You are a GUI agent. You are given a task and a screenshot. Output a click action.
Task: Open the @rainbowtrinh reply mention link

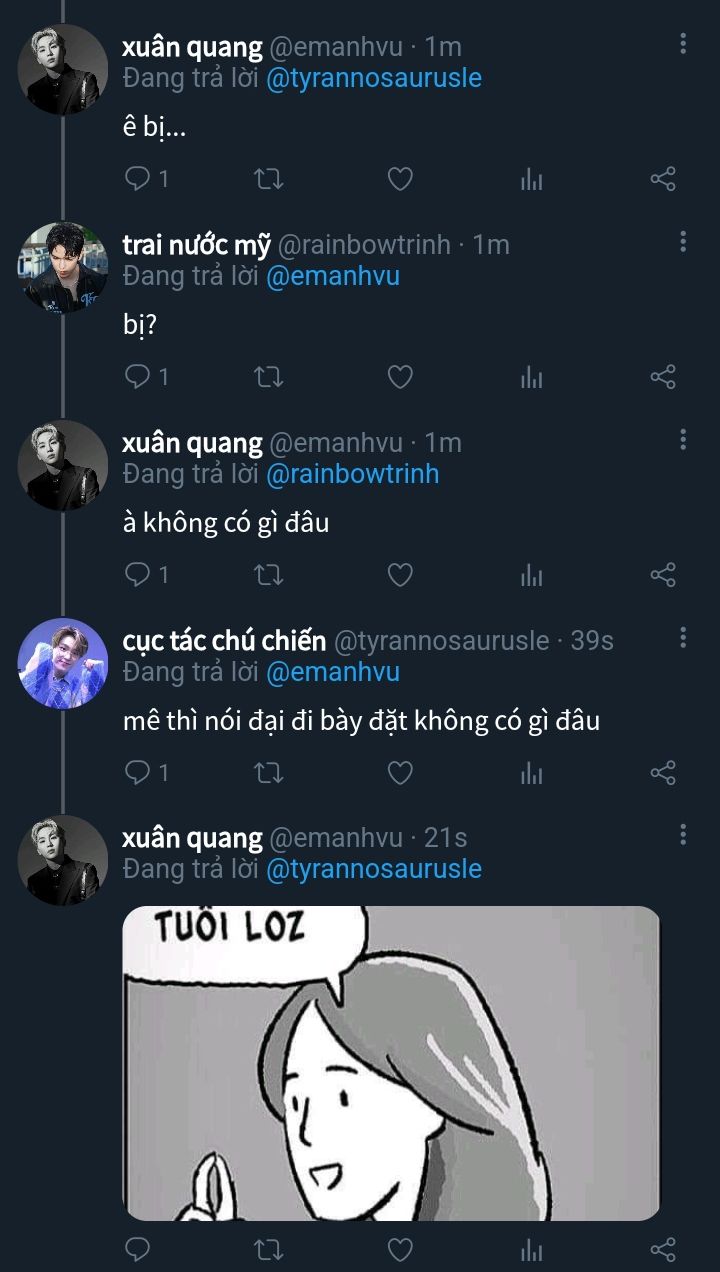tap(353, 474)
